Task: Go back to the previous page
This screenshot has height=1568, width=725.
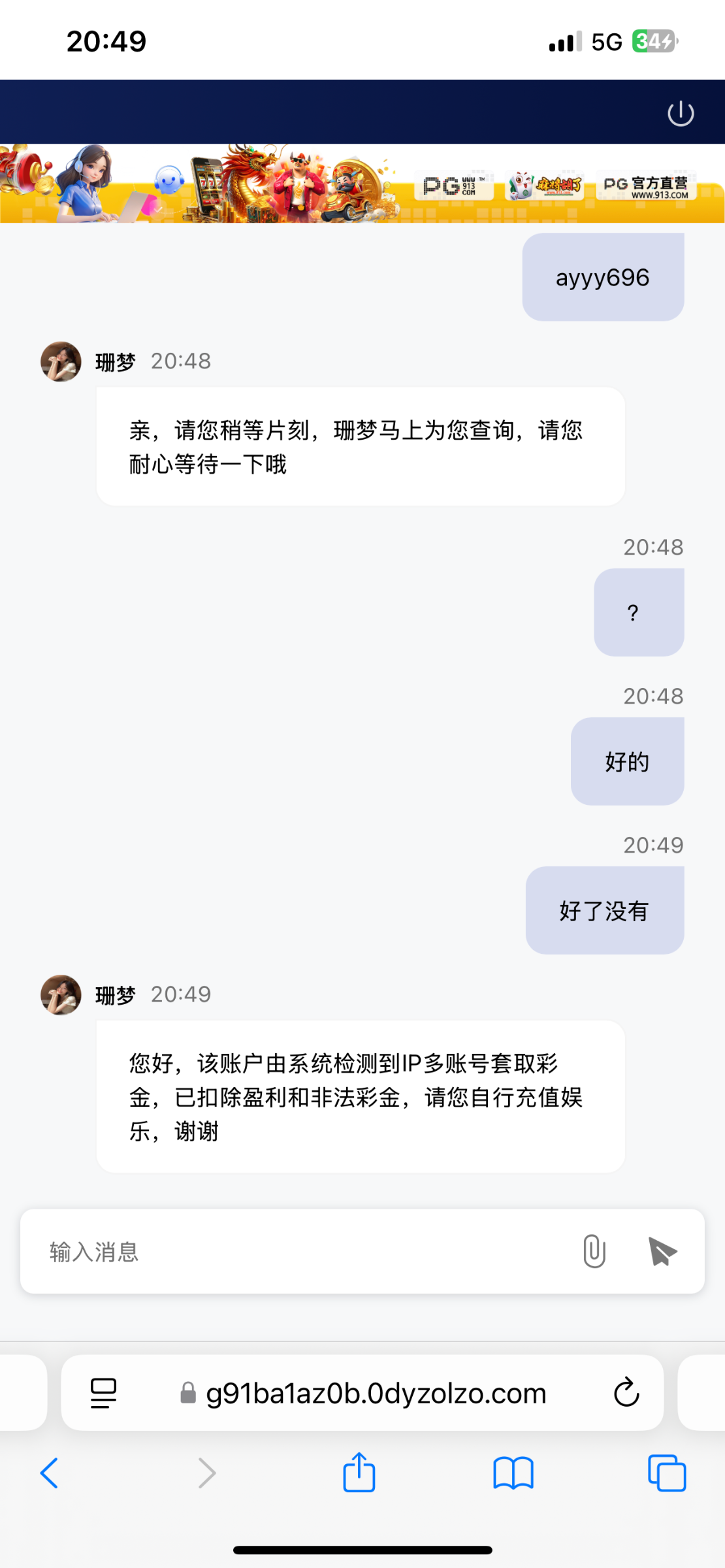Action: click(x=50, y=1473)
